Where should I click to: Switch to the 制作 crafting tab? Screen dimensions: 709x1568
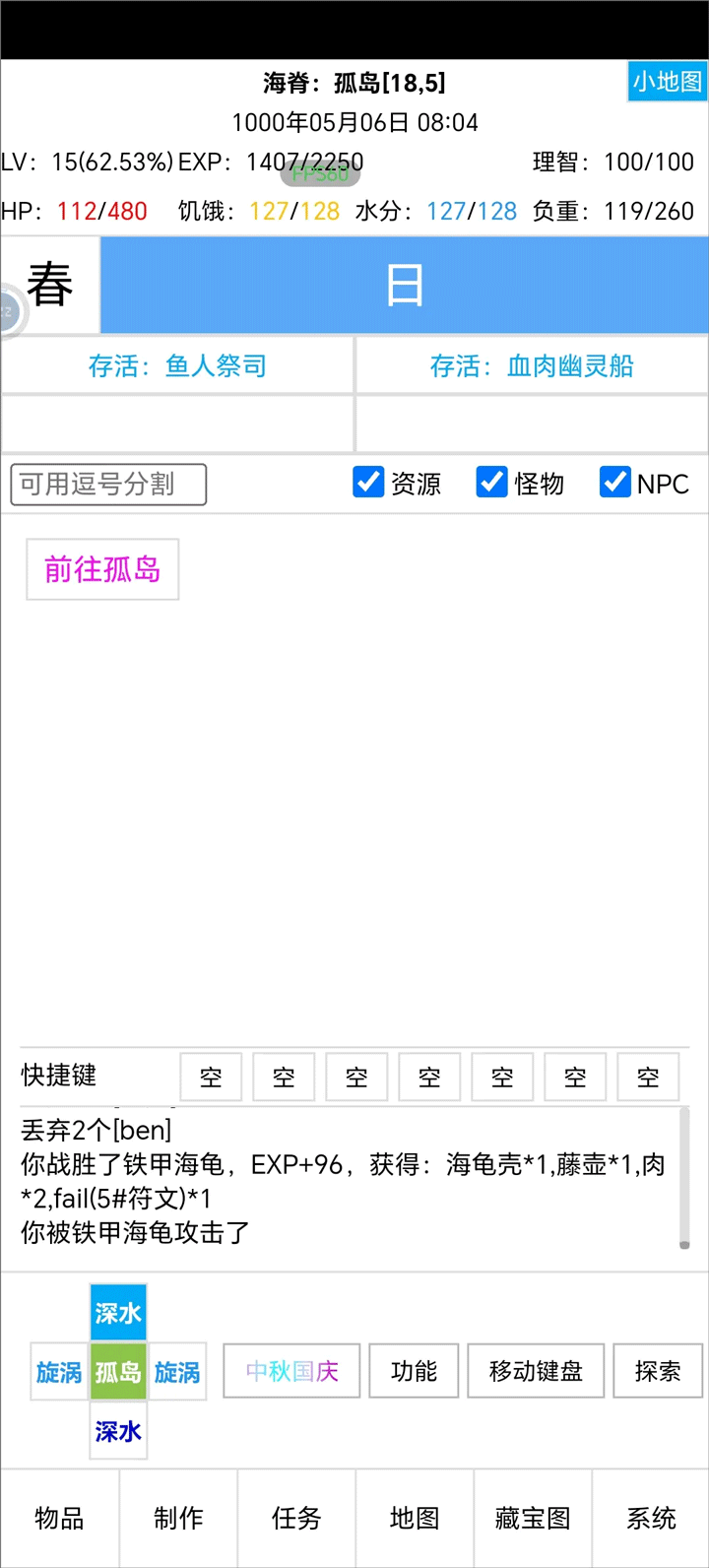tap(178, 1519)
